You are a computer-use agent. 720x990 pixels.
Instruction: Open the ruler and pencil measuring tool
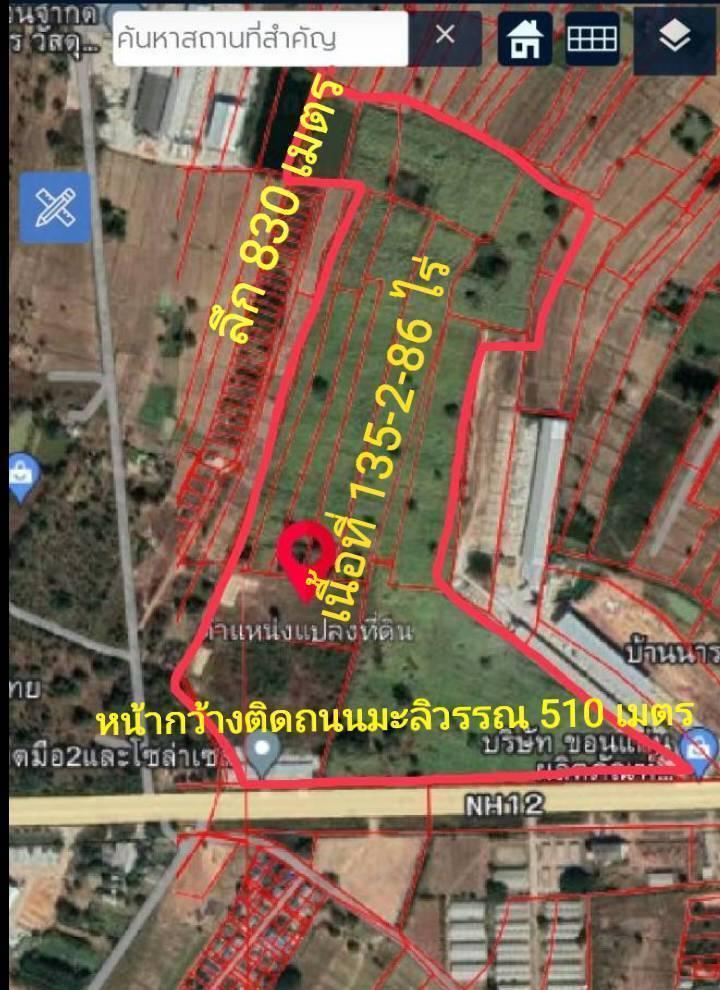tap(54, 207)
